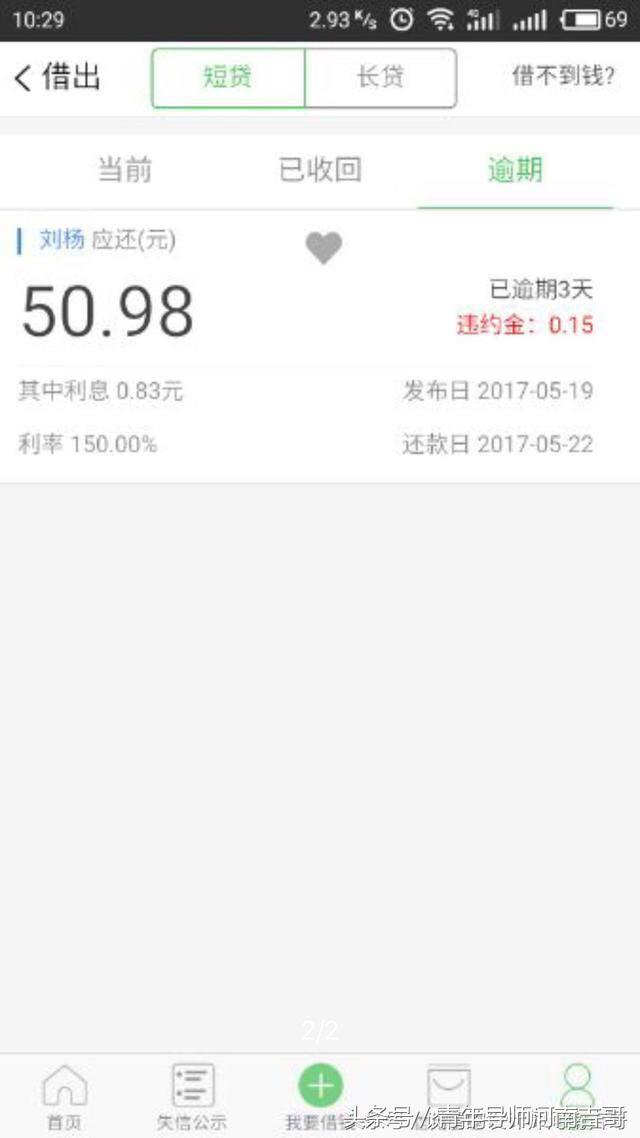Tap the heart icon on 刘杨's loan
The height and width of the screenshot is (1138, 640).
(x=323, y=248)
